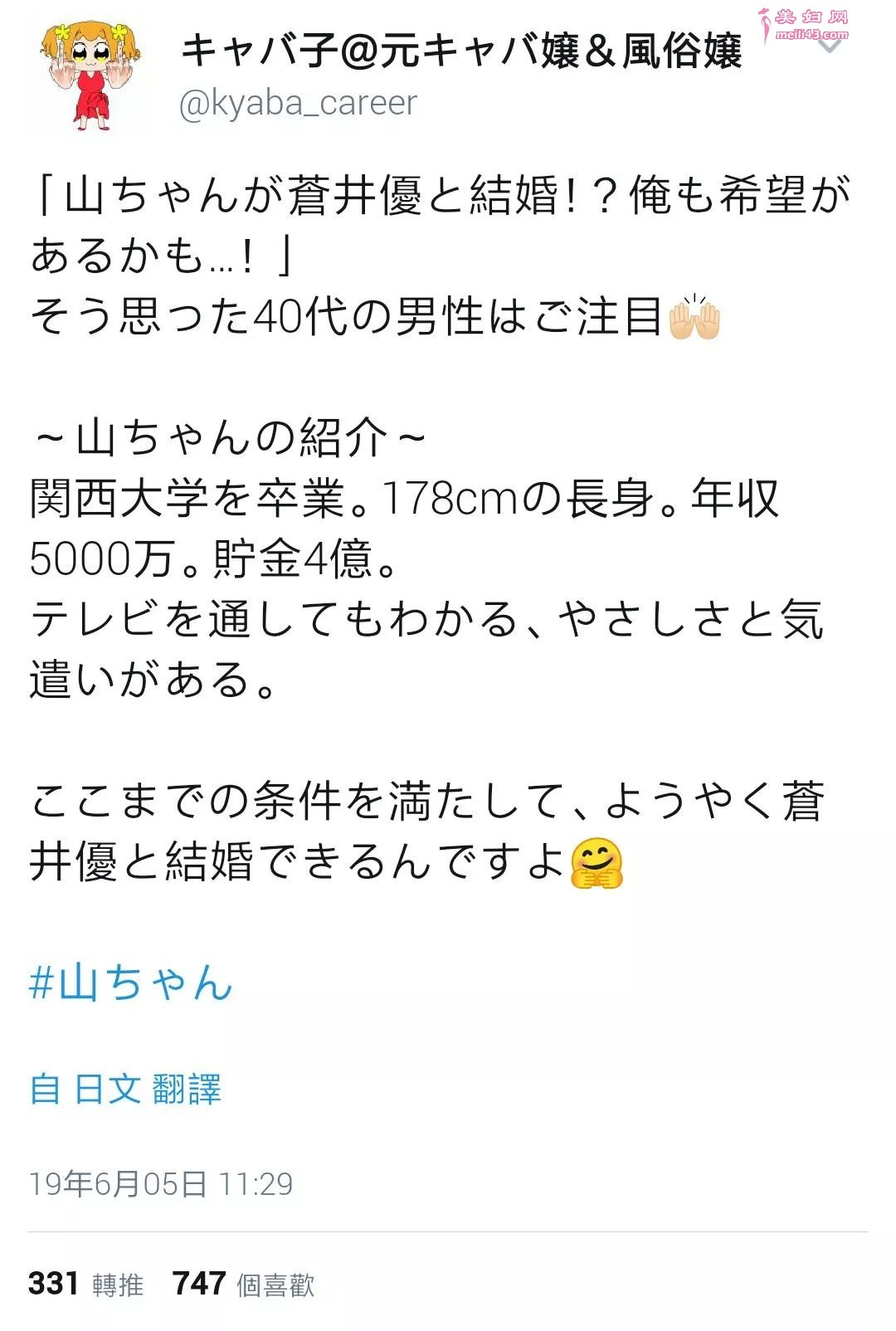View the 747 likes list
The image size is (896, 1331).
pyautogui.click(x=243, y=1284)
